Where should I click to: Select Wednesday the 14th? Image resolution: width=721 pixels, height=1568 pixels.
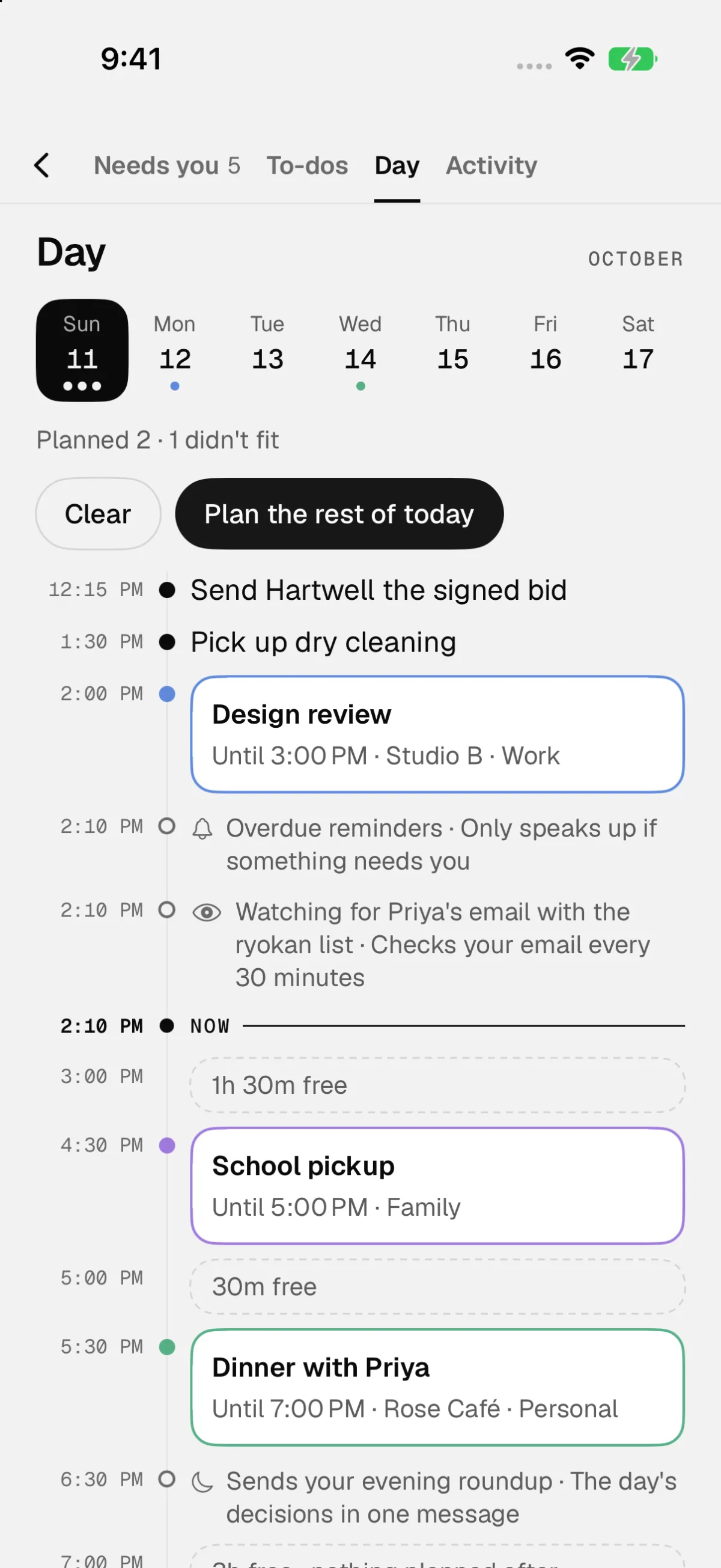coord(360,350)
